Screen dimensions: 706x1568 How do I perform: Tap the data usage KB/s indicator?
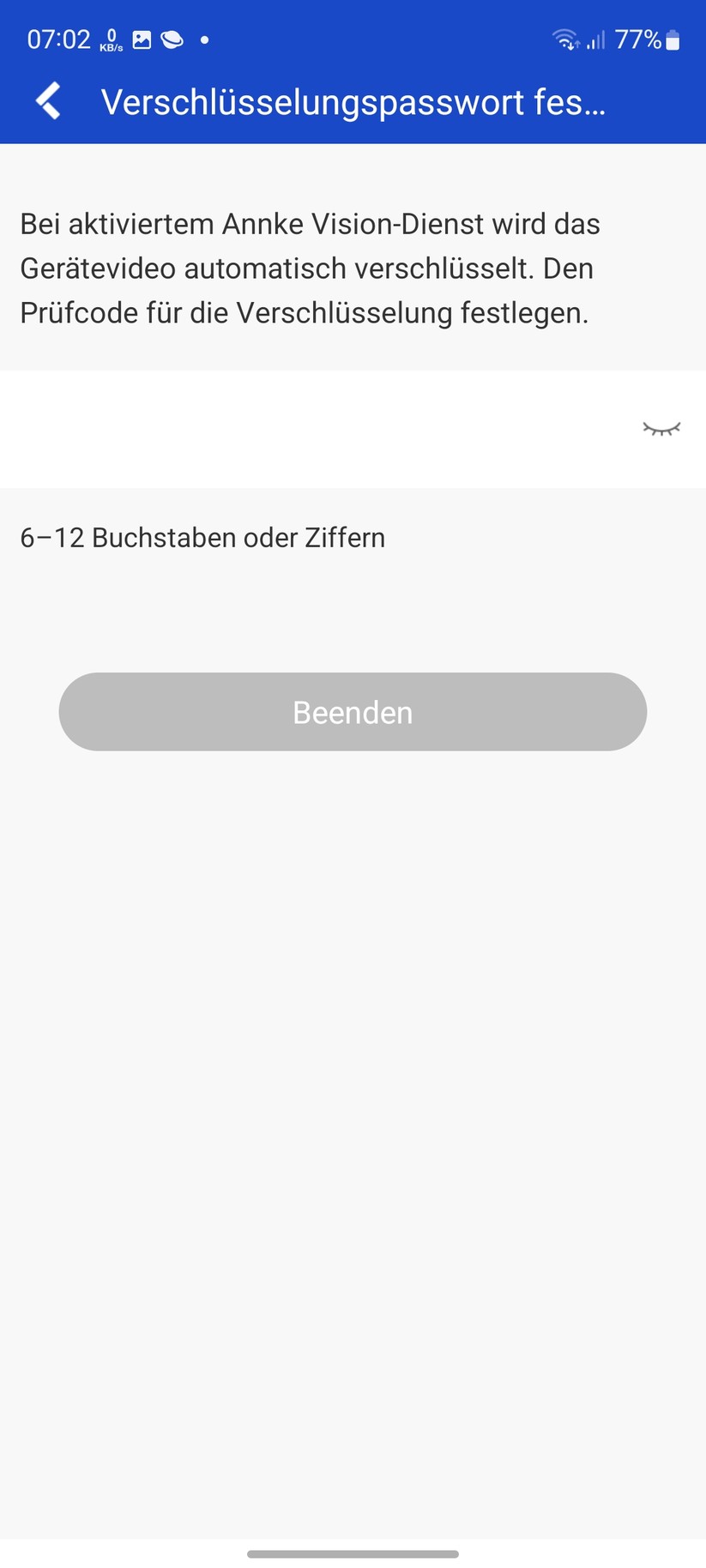point(111,39)
